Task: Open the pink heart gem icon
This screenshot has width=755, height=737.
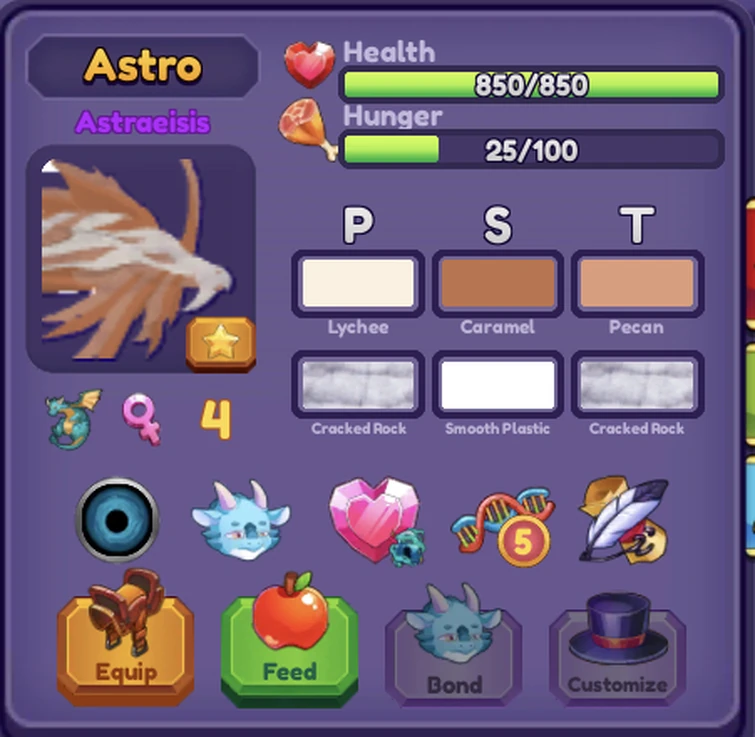Action: [x=374, y=519]
